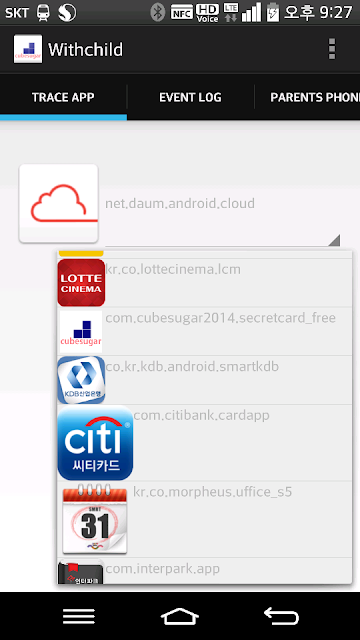
Task: Select com.interpark.app
Action: pyautogui.click(x=204, y=571)
